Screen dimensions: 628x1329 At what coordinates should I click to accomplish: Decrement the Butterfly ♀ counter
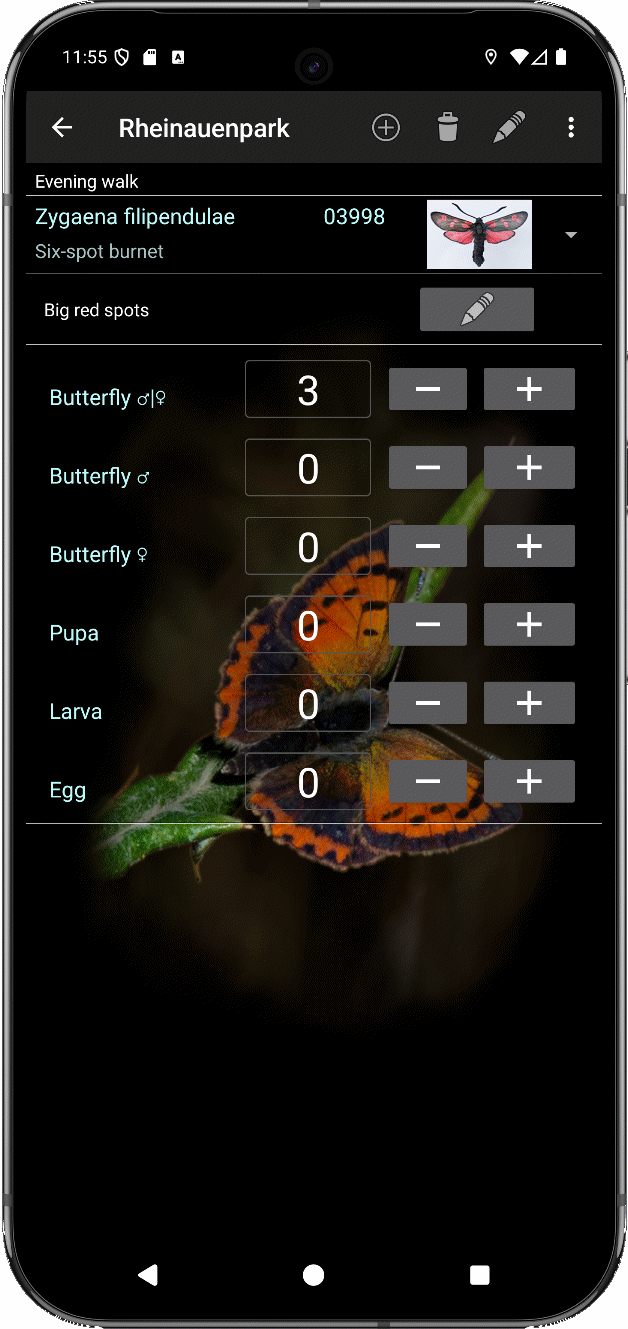[x=427, y=546]
